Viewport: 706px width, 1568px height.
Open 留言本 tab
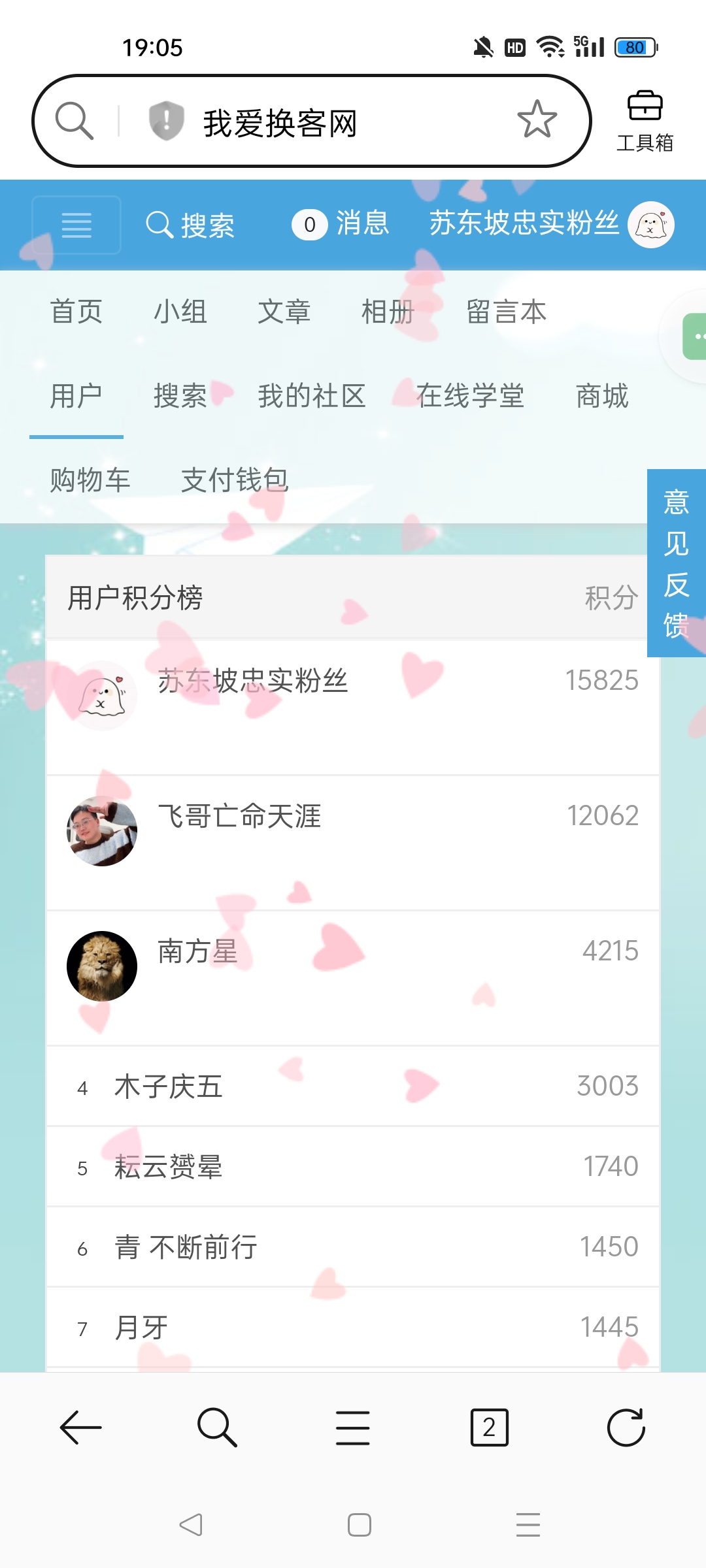[506, 312]
